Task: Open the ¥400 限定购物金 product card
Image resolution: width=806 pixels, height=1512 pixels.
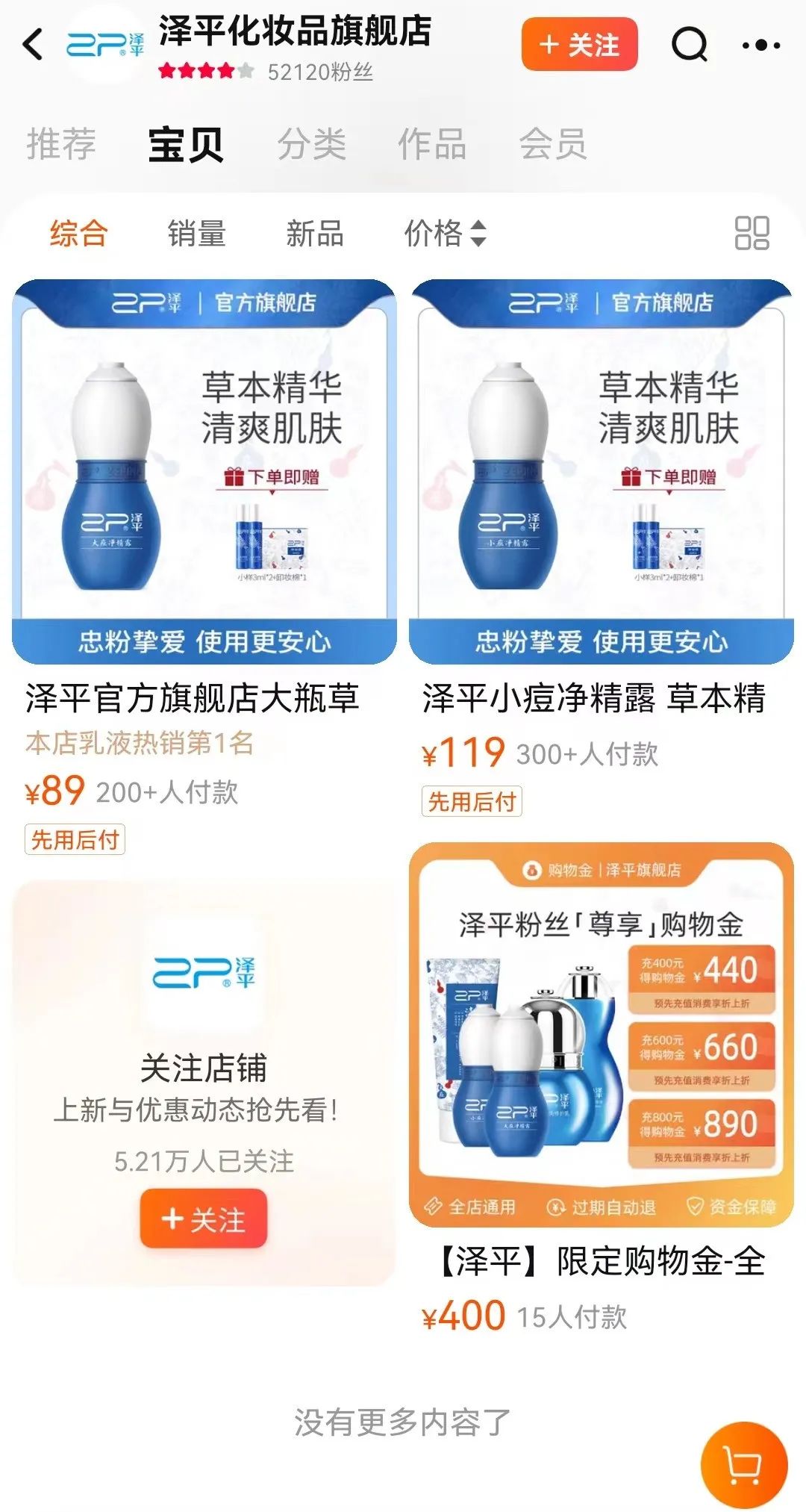Action: tap(602, 1090)
